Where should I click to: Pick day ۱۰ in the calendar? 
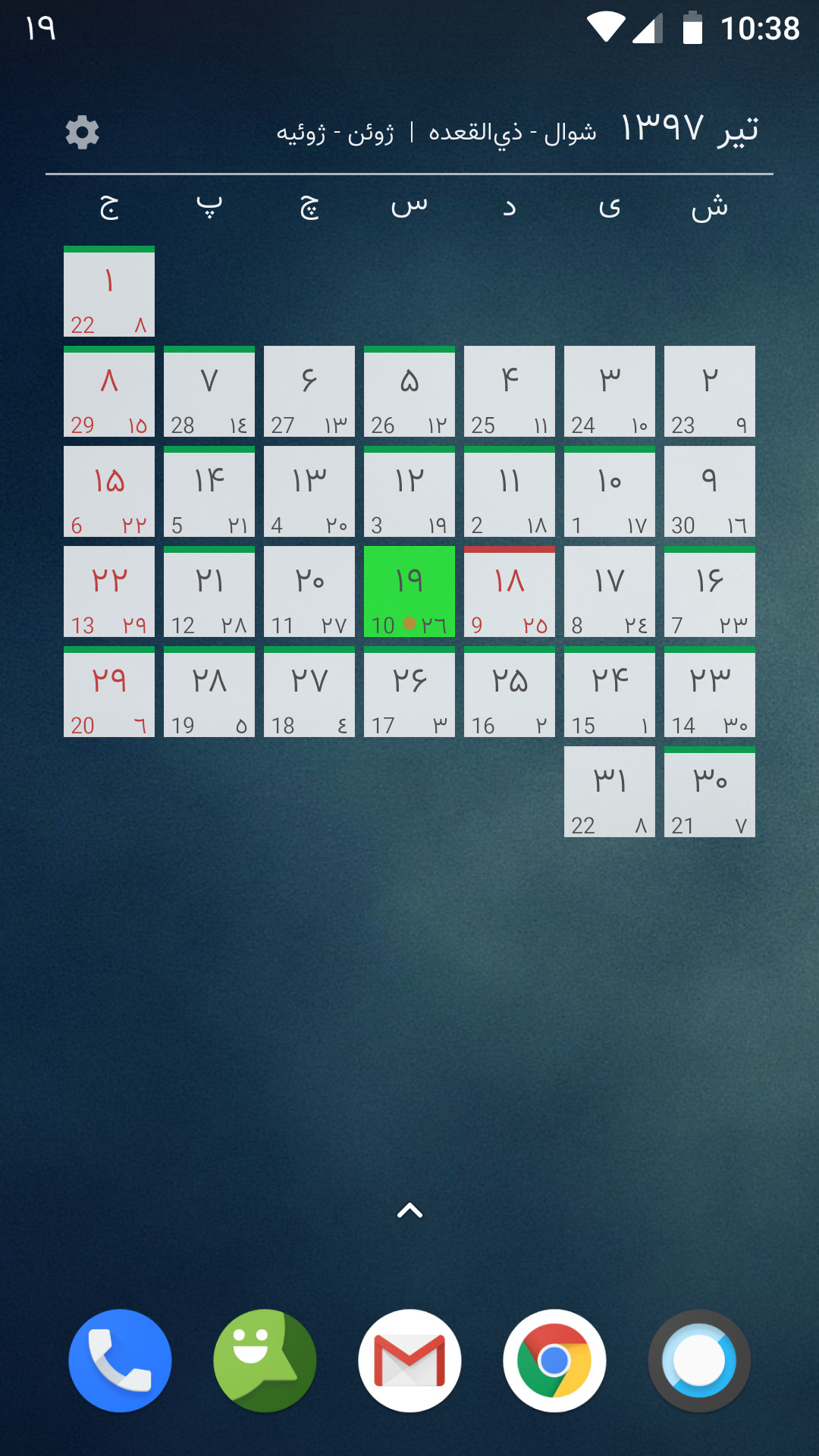pyautogui.click(x=610, y=491)
